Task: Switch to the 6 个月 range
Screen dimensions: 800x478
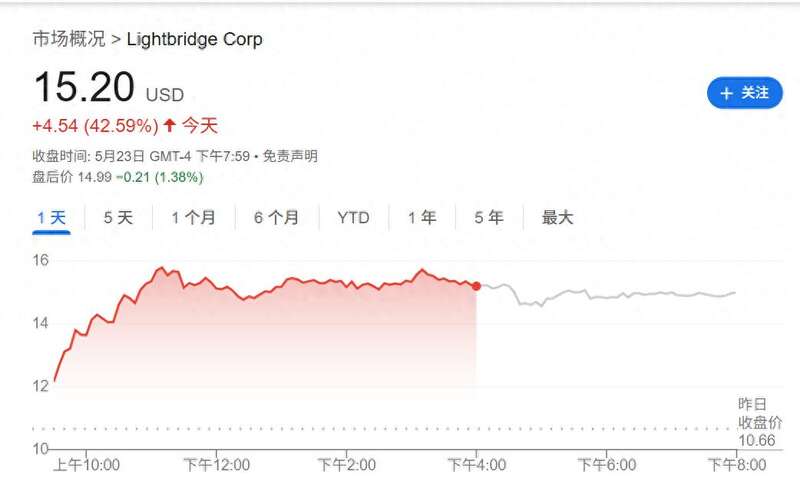Action: point(276,217)
